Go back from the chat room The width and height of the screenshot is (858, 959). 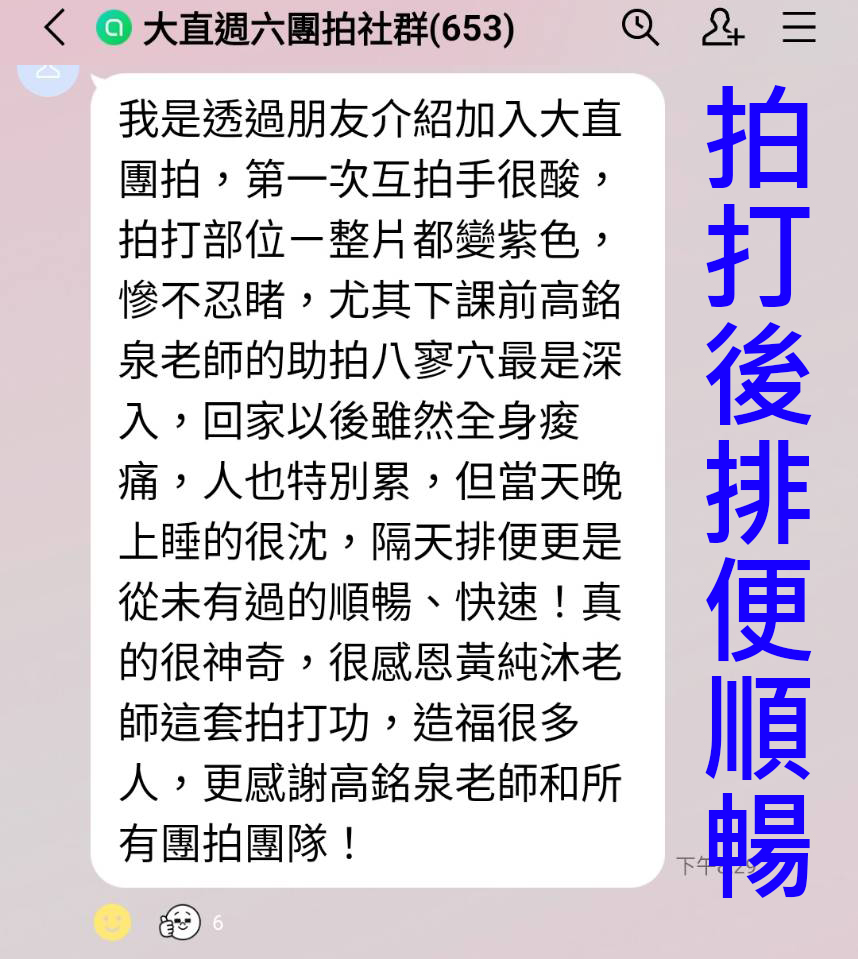[x=55, y=28]
